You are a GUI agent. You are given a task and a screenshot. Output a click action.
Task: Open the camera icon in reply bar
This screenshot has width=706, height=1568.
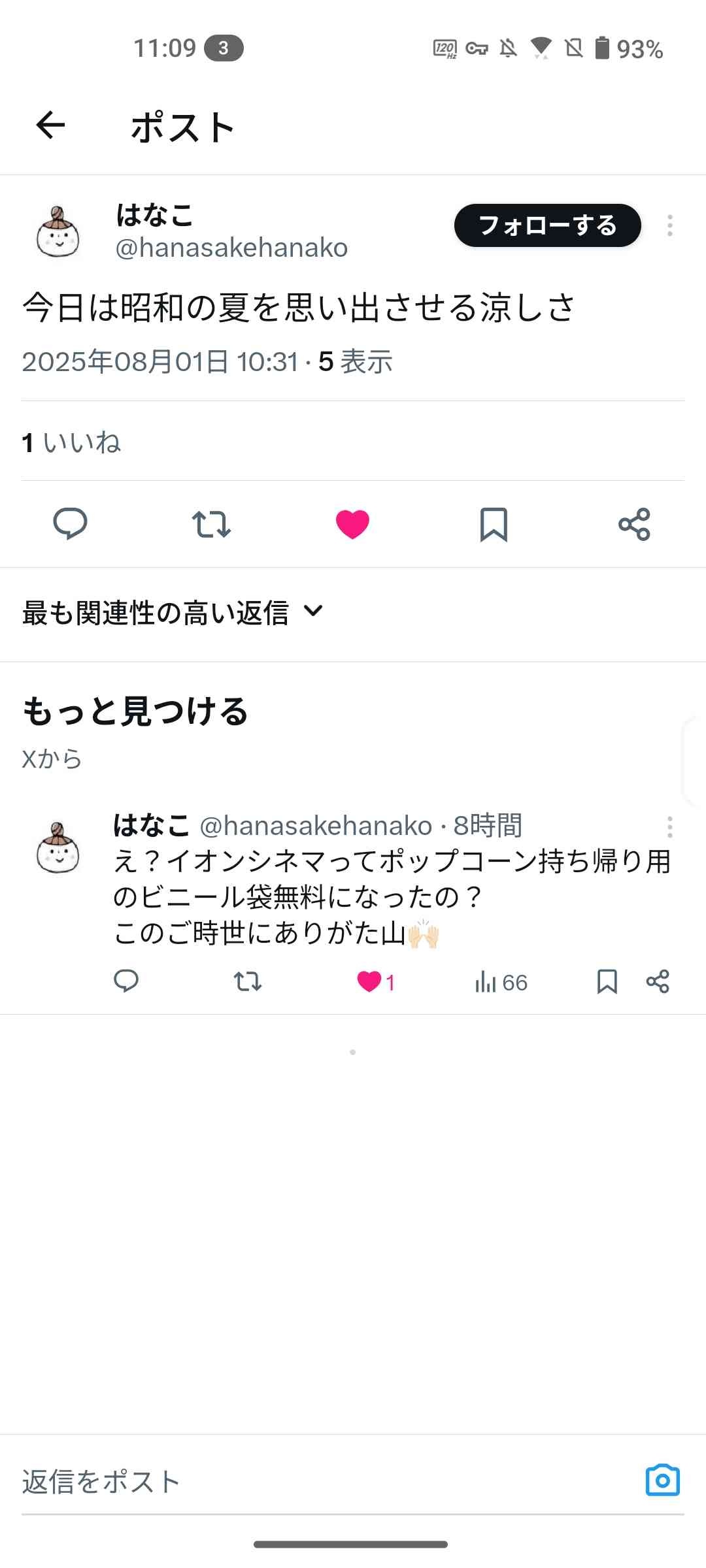662,1480
